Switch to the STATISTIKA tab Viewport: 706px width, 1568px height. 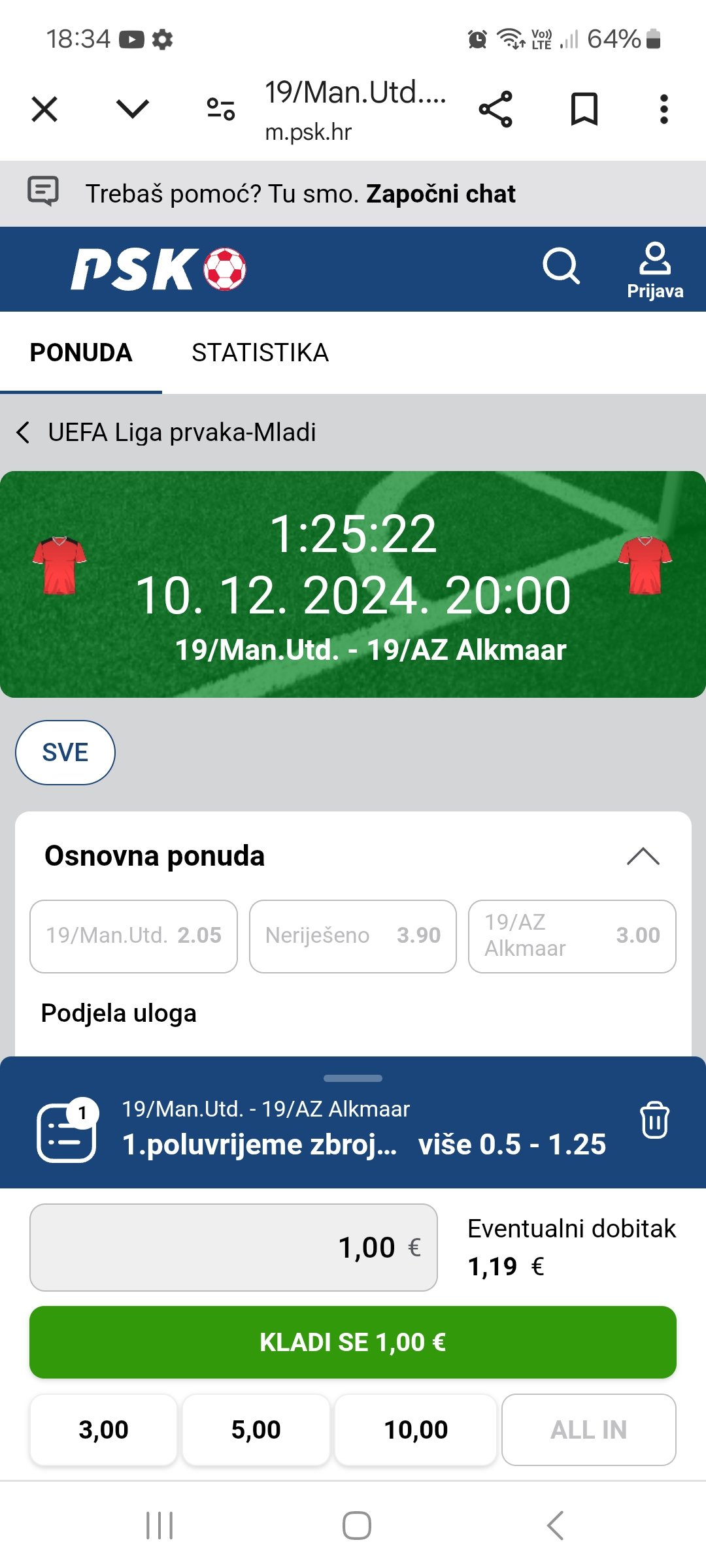[260, 353]
